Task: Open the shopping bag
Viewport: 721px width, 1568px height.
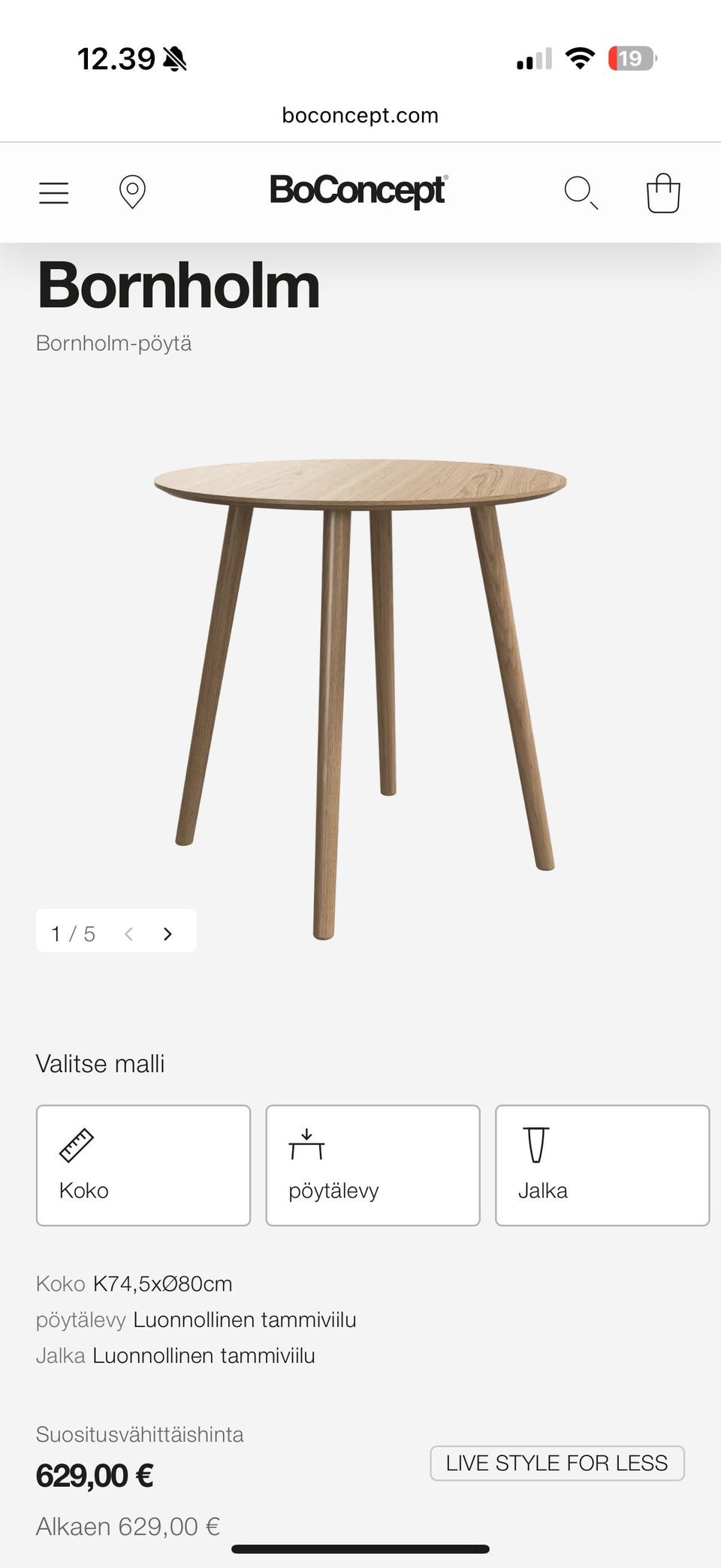Action: pyautogui.click(x=663, y=194)
